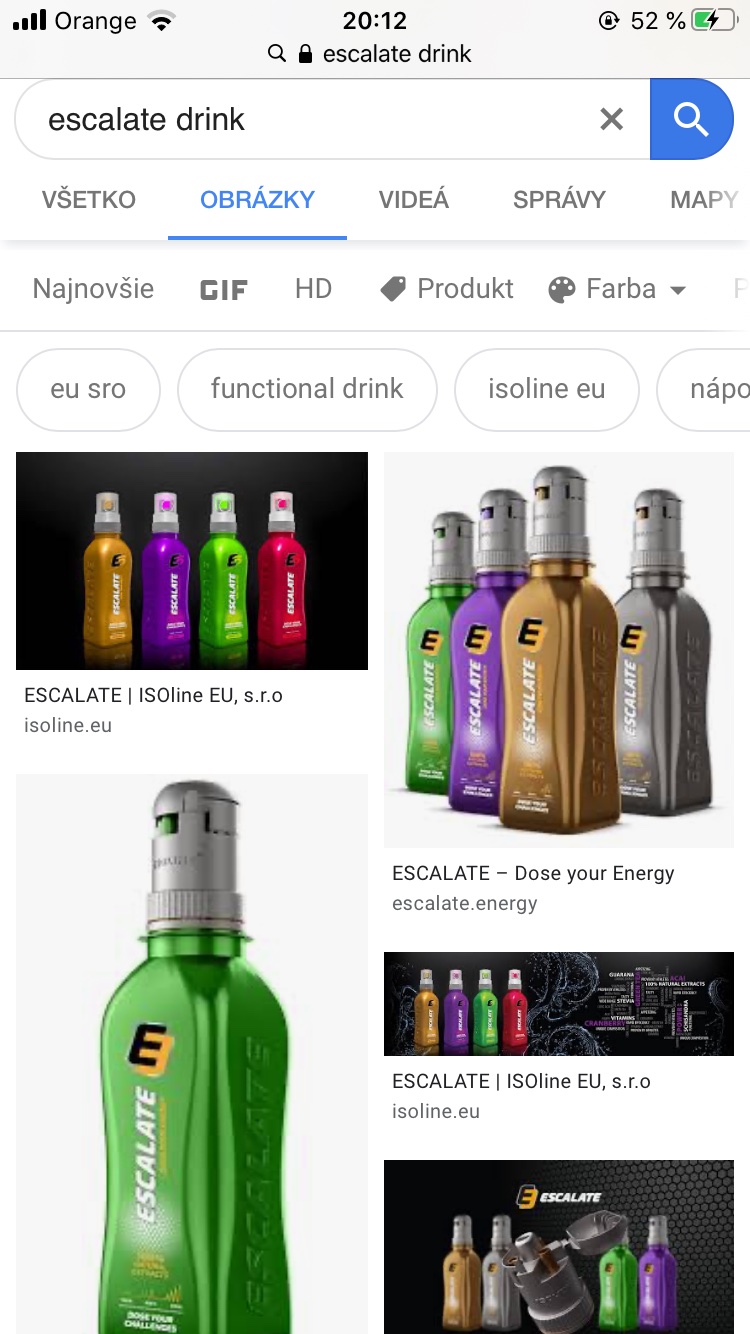Clear the search query with the X

pyautogui.click(x=611, y=120)
